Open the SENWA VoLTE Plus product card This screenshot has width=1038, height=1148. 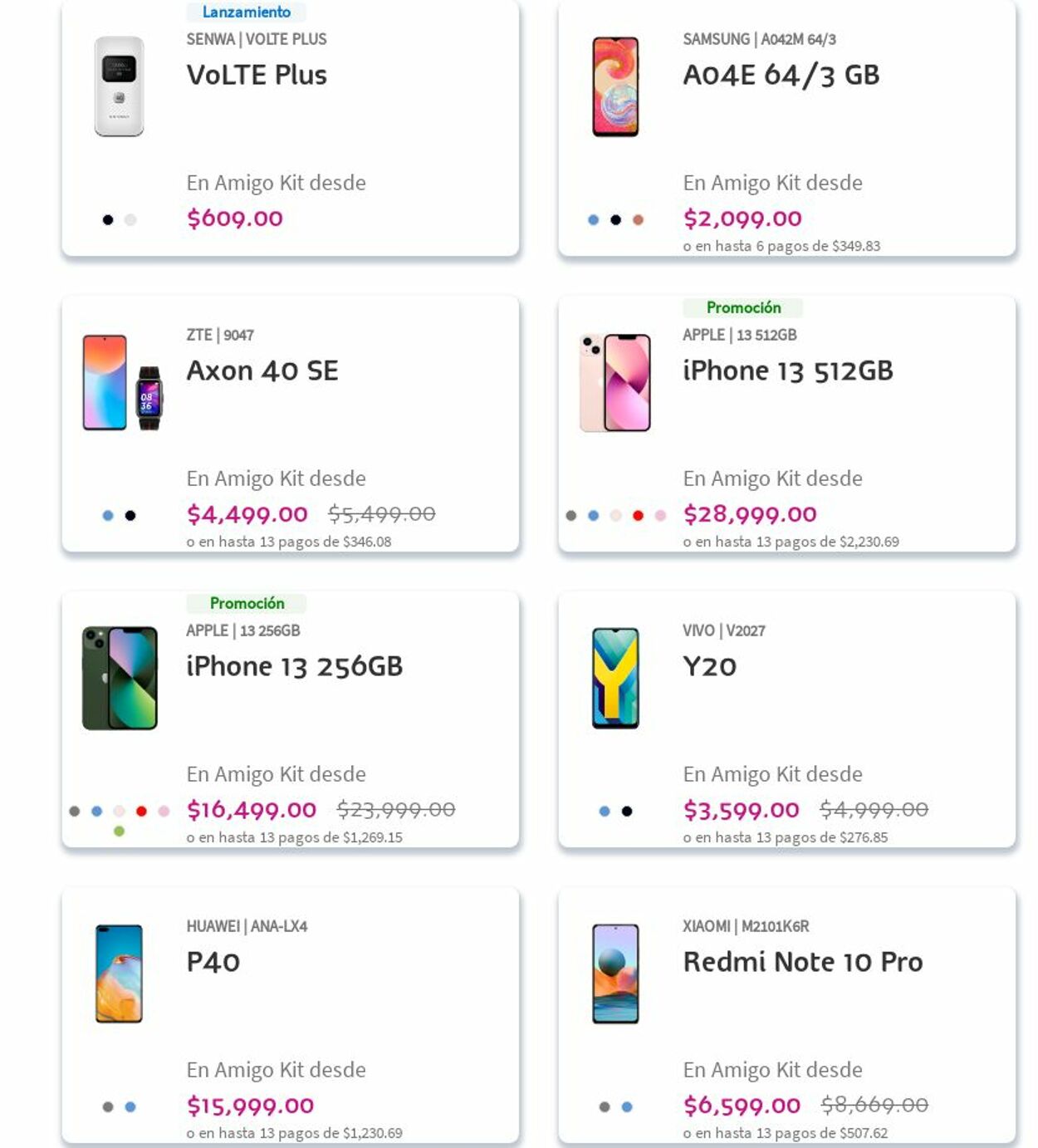[x=257, y=75]
